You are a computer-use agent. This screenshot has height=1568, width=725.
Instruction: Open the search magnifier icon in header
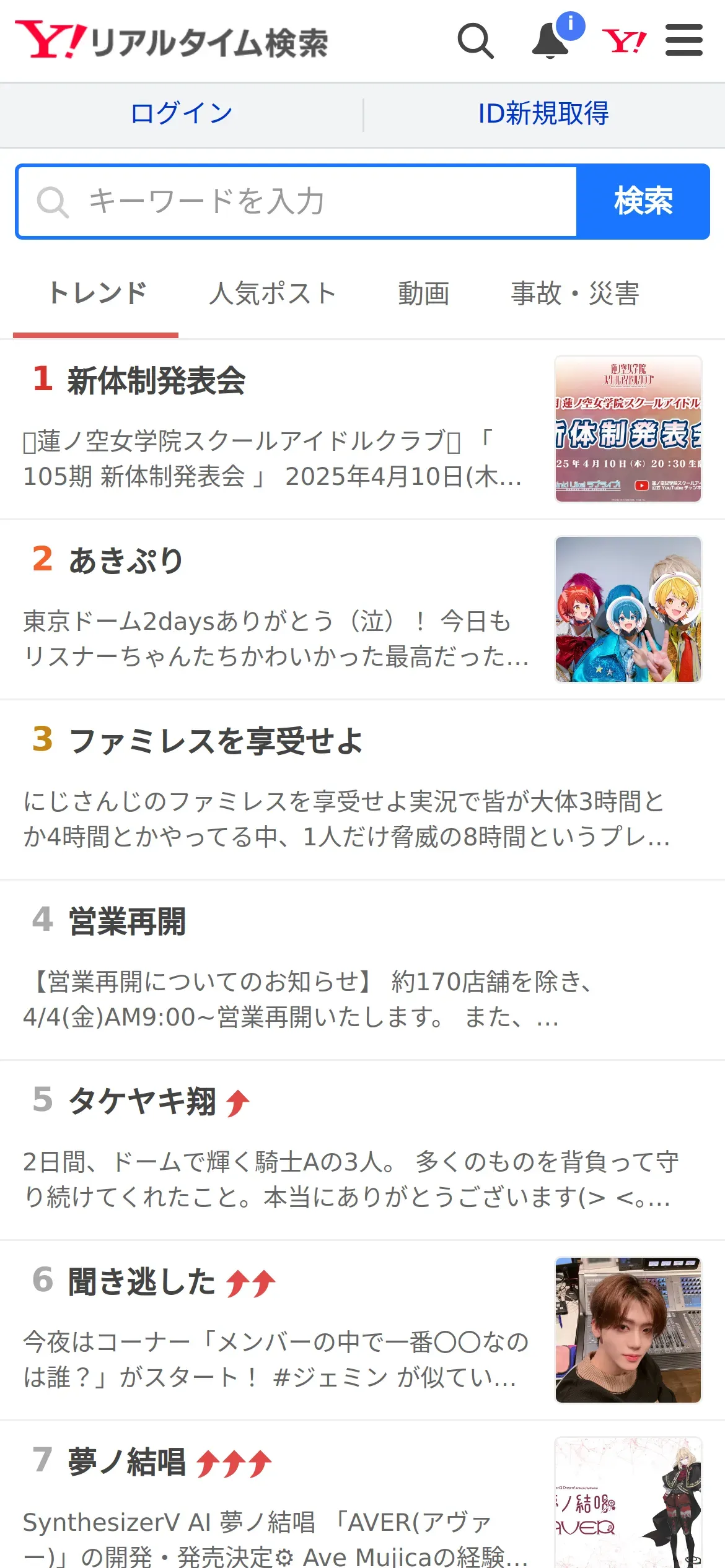(x=476, y=41)
